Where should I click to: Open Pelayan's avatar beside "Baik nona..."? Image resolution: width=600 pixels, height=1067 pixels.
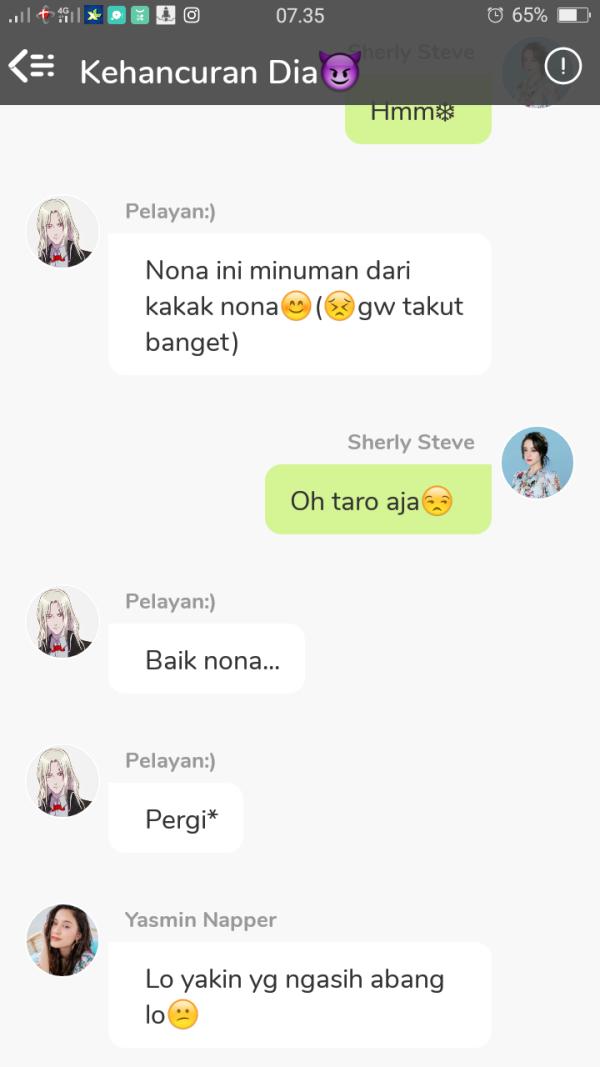point(62,622)
